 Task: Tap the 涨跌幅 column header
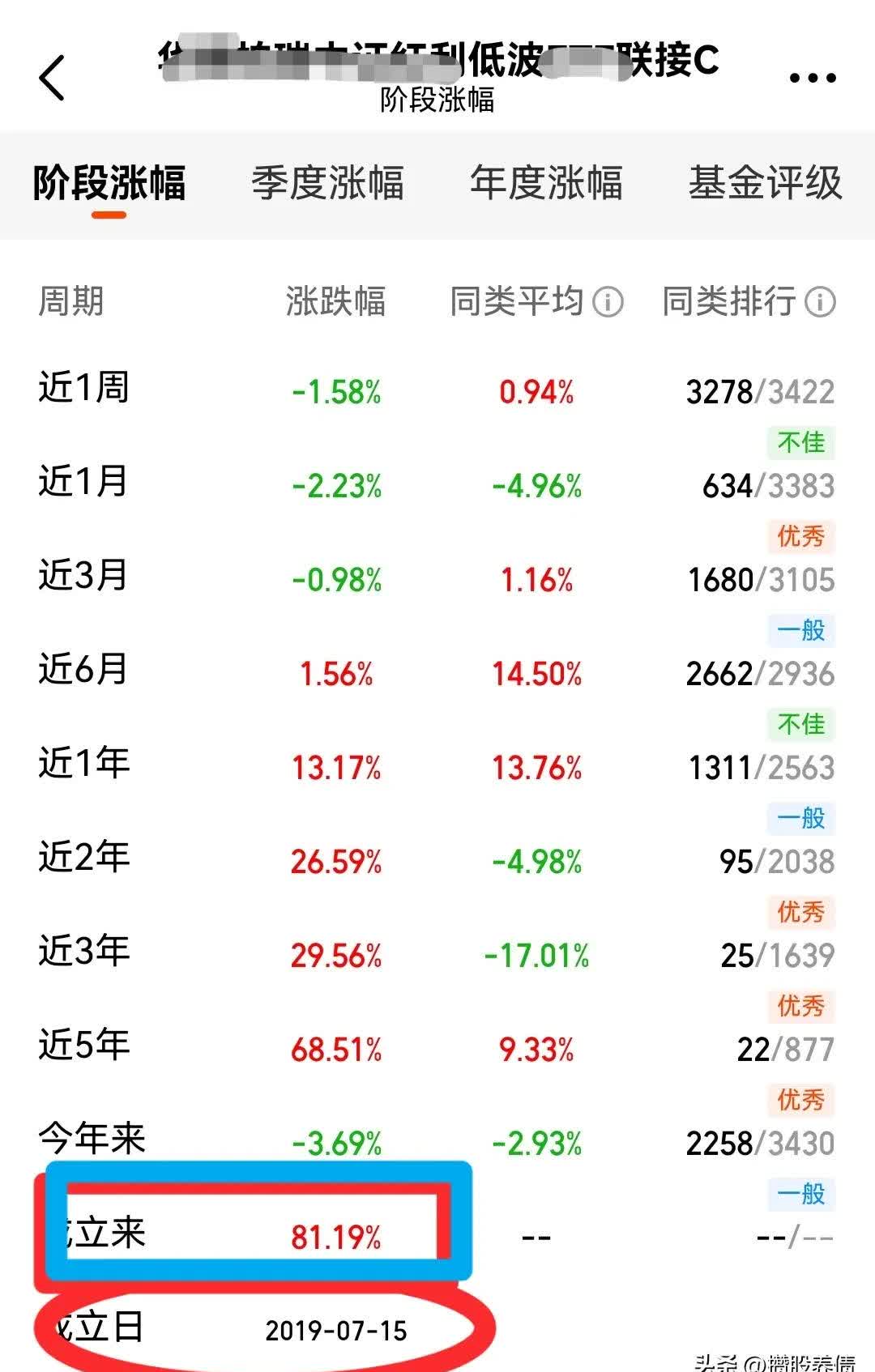pyautogui.click(x=335, y=301)
